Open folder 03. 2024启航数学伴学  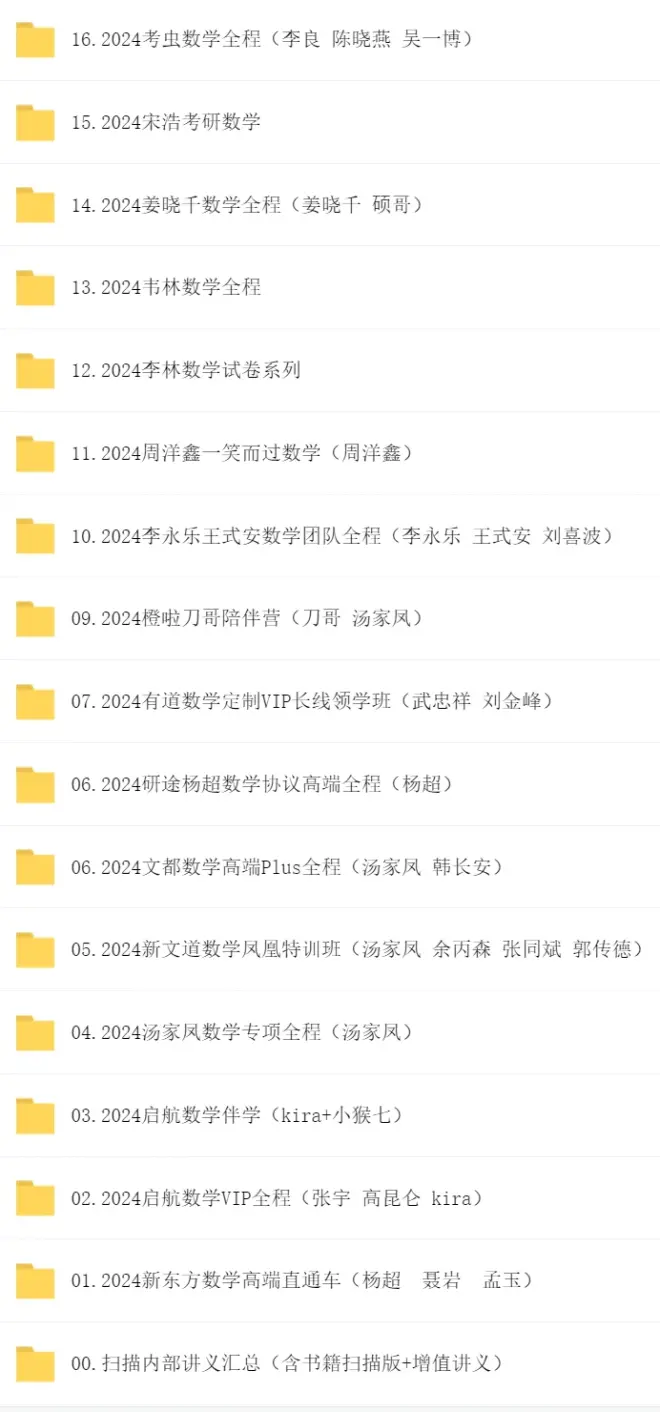coord(237,1115)
